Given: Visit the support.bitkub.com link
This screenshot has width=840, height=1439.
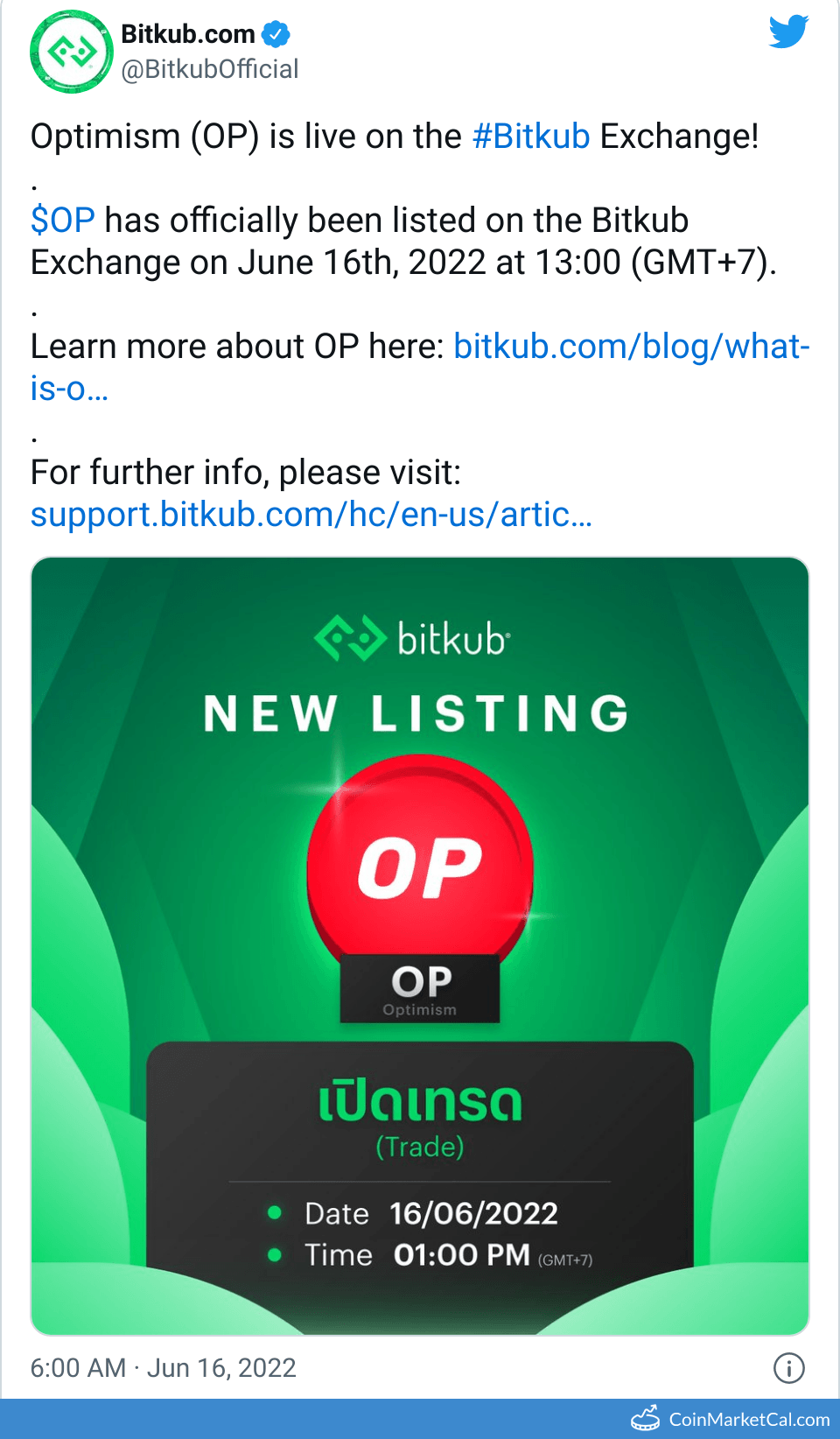Looking at the screenshot, I should click(x=311, y=515).
